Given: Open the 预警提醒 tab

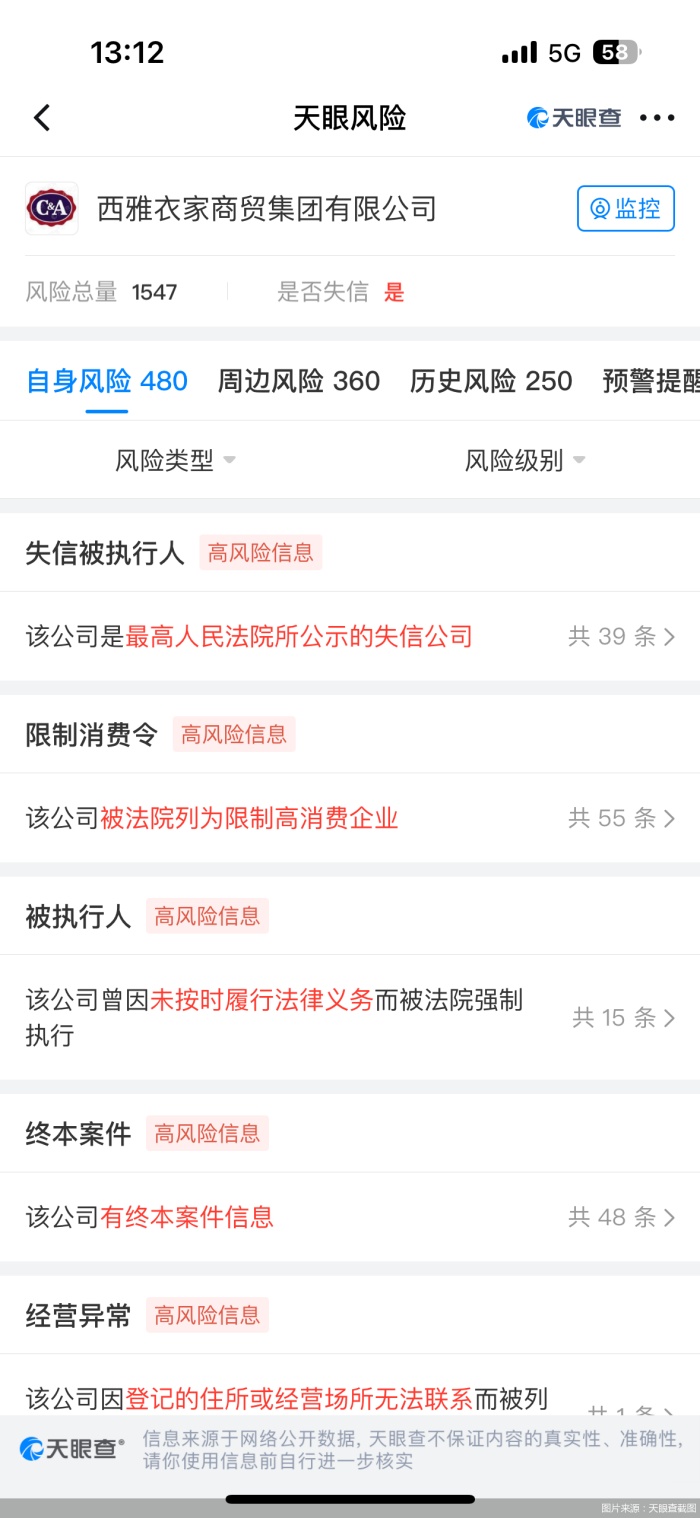Looking at the screenshot, I should (650, 381).
